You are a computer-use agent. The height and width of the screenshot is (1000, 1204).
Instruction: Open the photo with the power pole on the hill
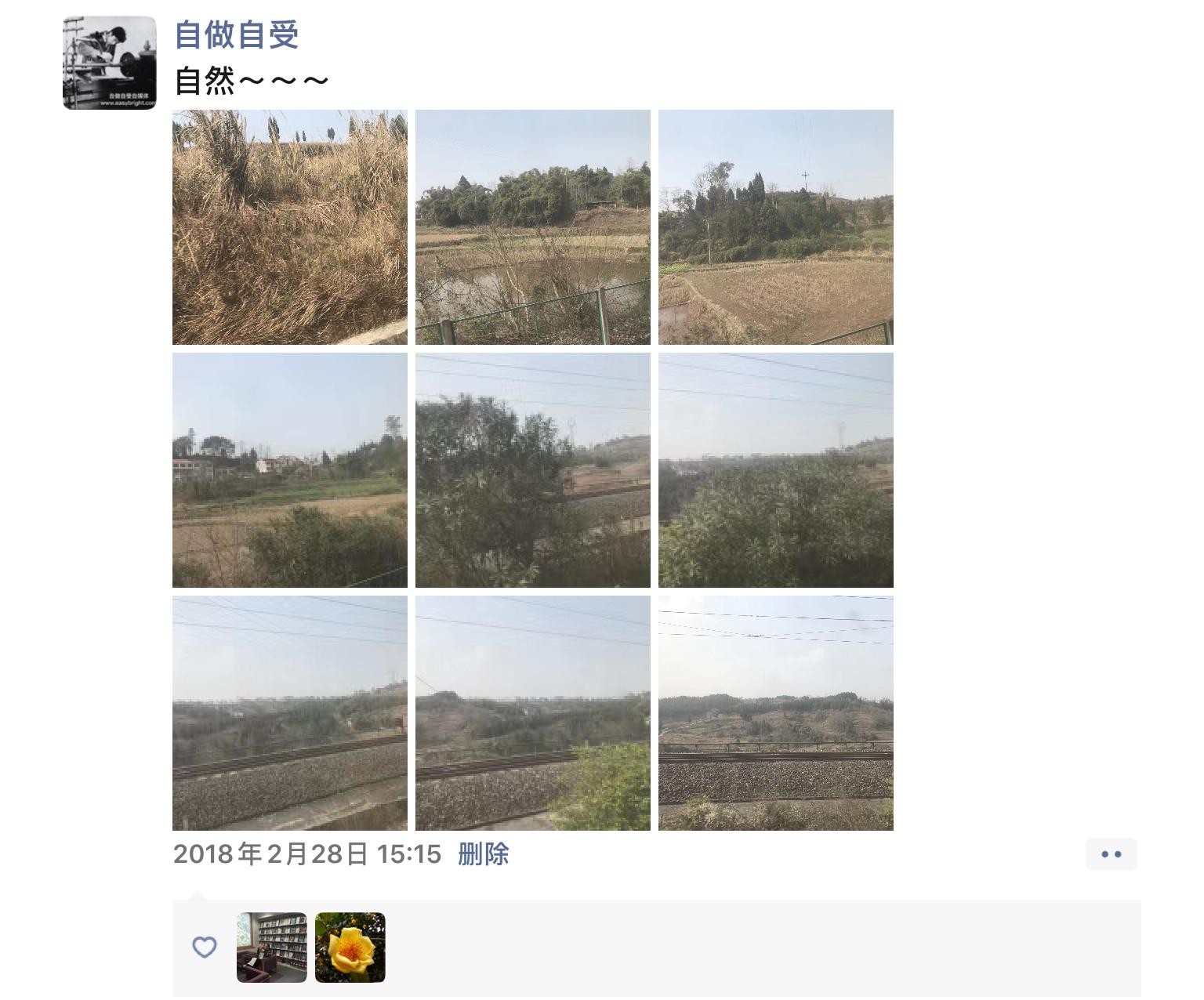(776, 227)
